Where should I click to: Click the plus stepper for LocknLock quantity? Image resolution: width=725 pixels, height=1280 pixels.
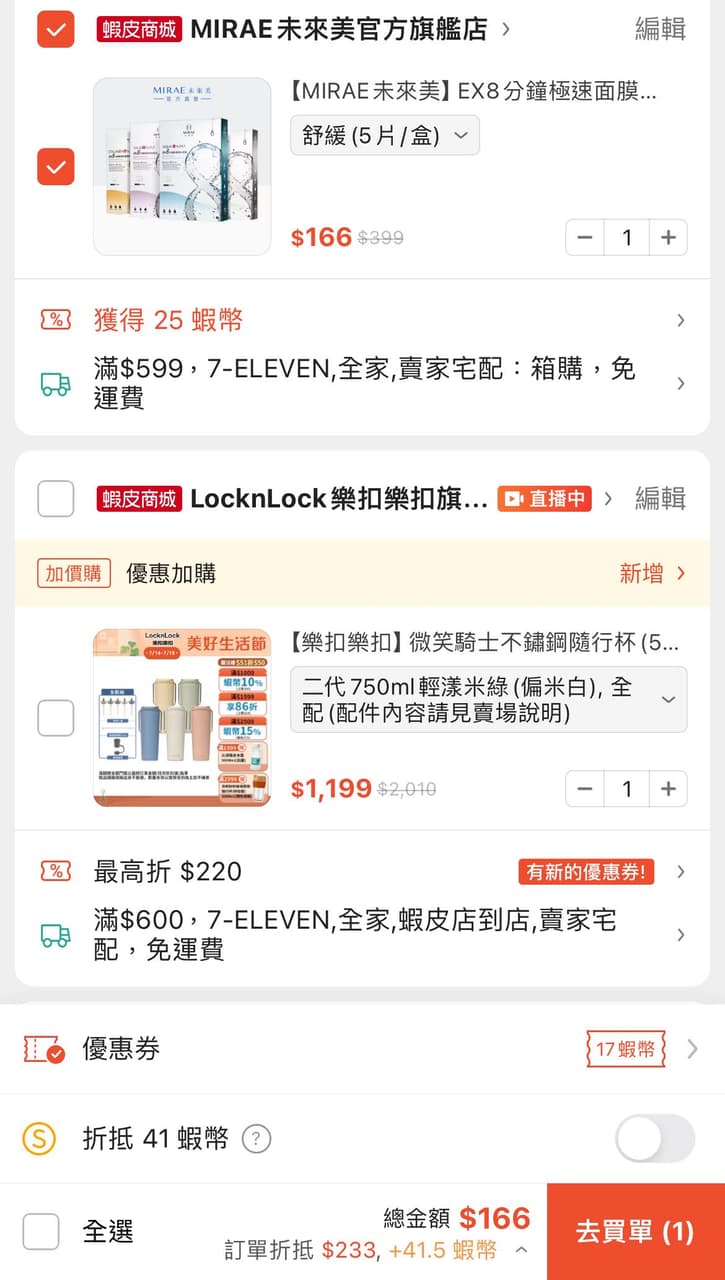pos(668,789)
